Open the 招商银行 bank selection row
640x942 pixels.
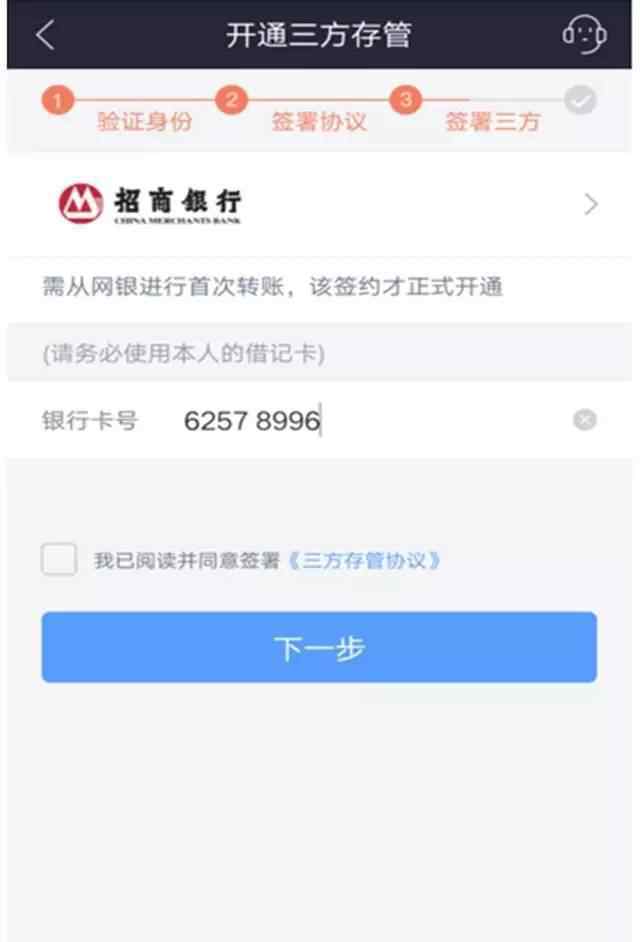320,204
